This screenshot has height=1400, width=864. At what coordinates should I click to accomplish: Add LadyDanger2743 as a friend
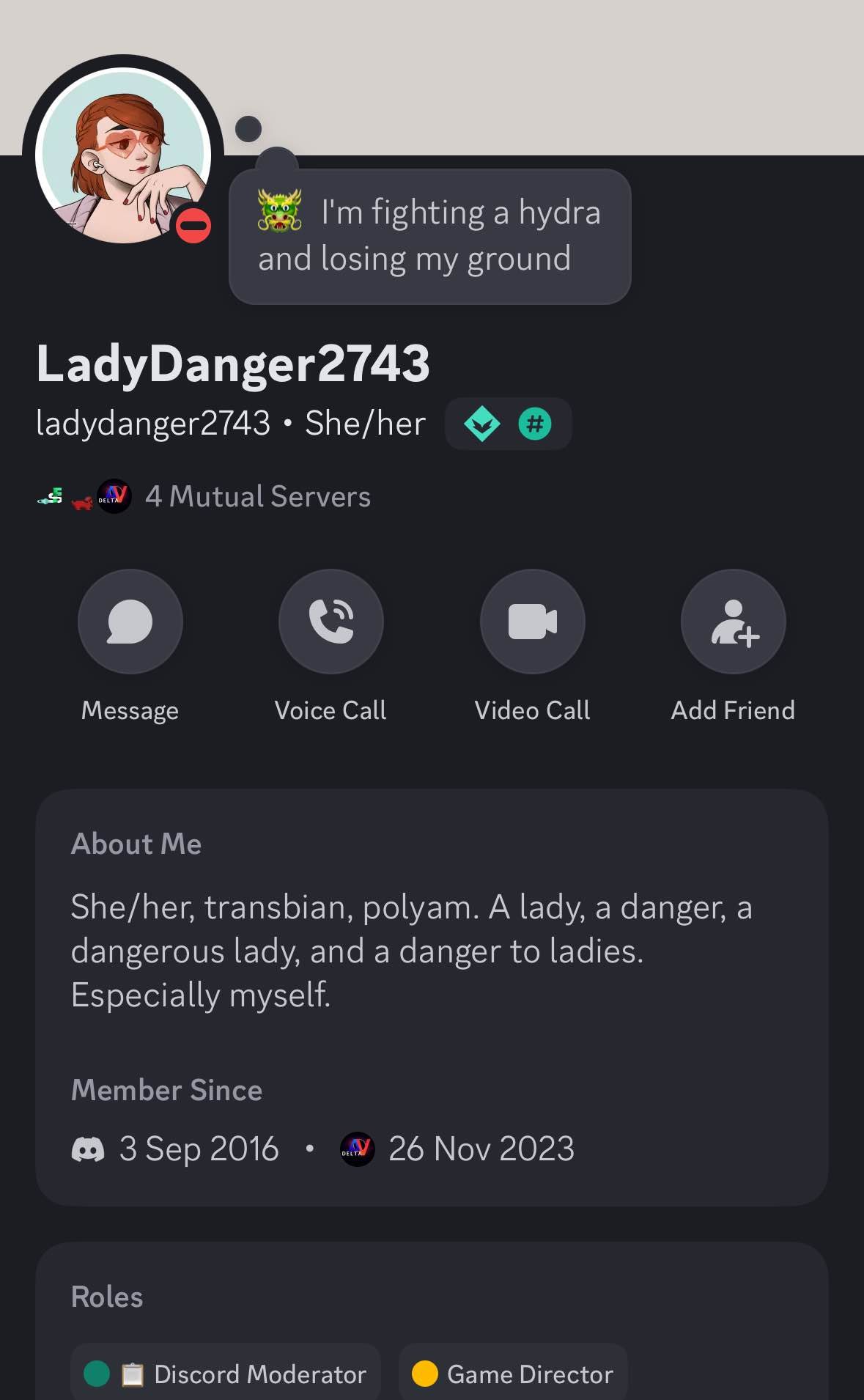tap(734, 622)
